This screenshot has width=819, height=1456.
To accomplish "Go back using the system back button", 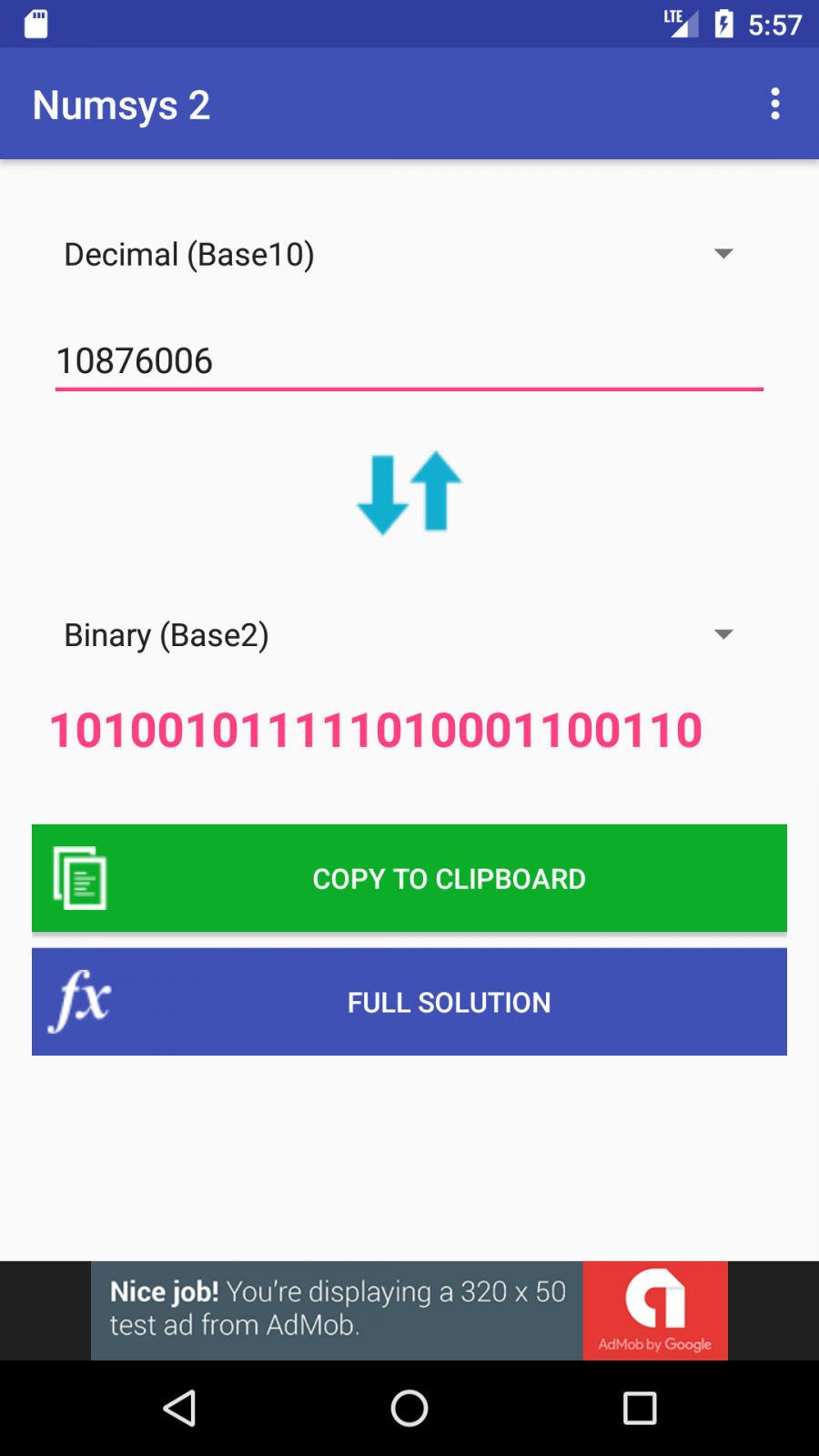I will pyautogui.click(x=180, y=1409).
